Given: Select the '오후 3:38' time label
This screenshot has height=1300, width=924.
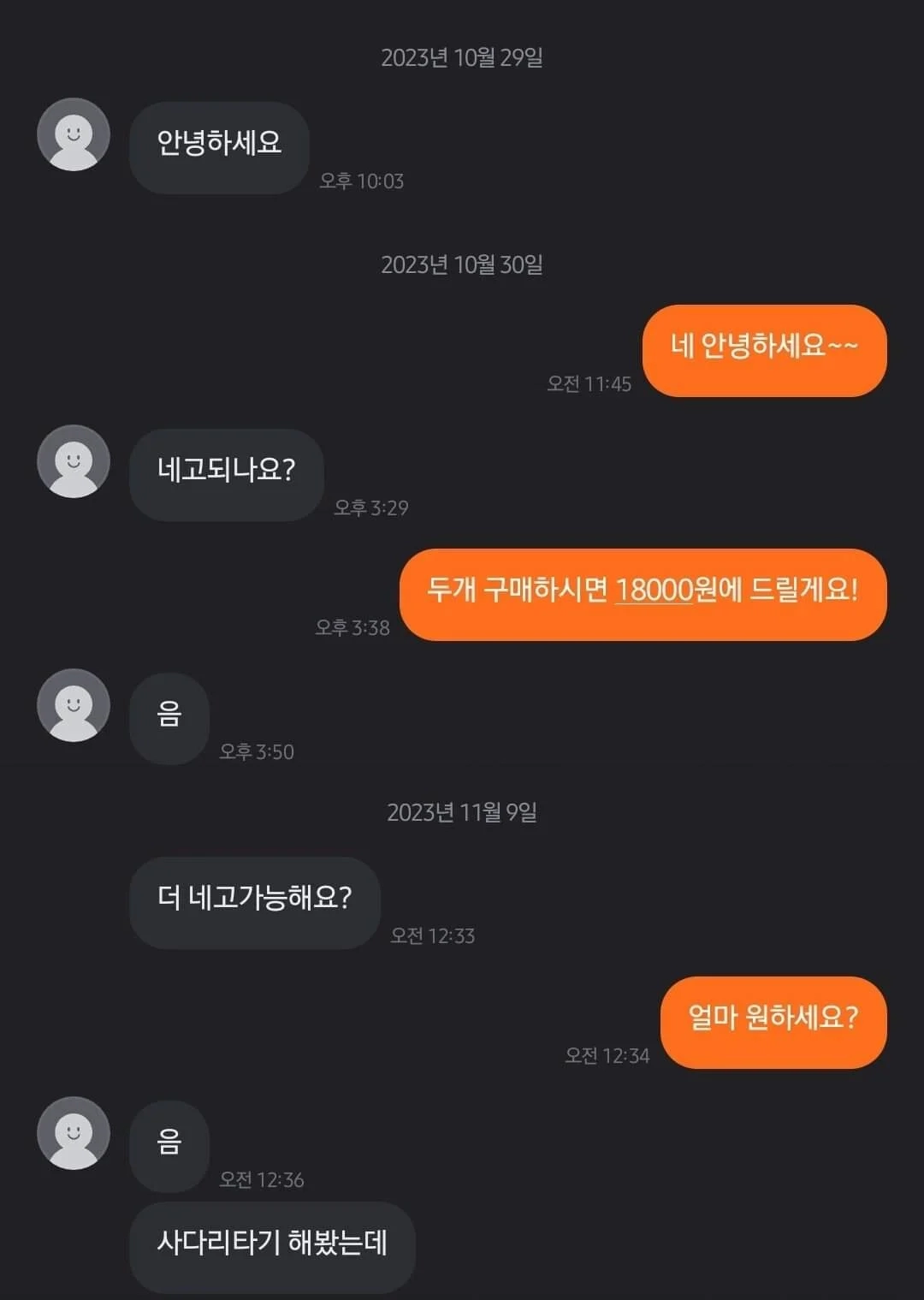Looking at the screenshot, I should coord(353,627).
